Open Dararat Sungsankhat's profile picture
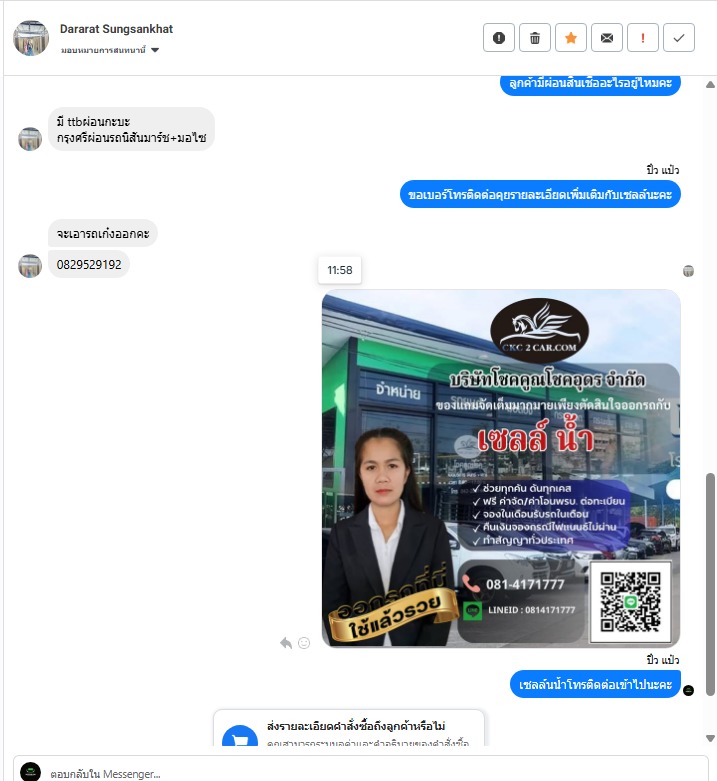717x781 pixels. tap(31, 38)
